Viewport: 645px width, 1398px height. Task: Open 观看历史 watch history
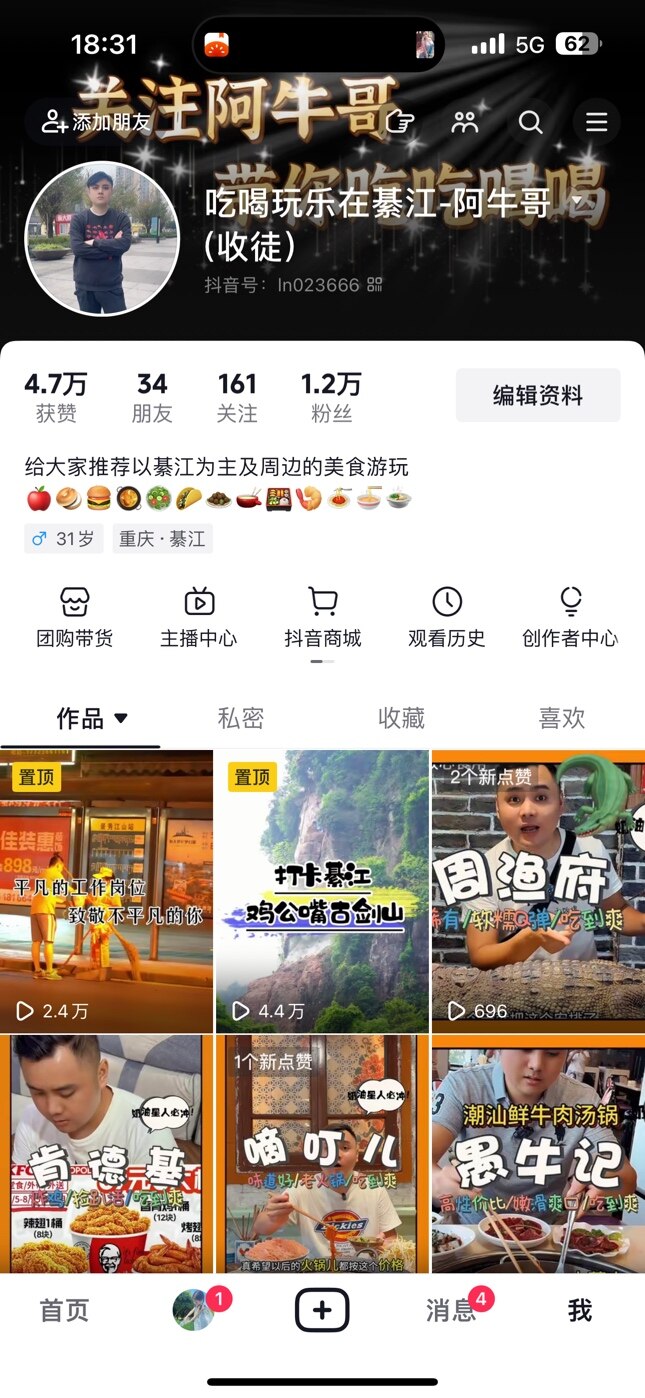point(446,617)
